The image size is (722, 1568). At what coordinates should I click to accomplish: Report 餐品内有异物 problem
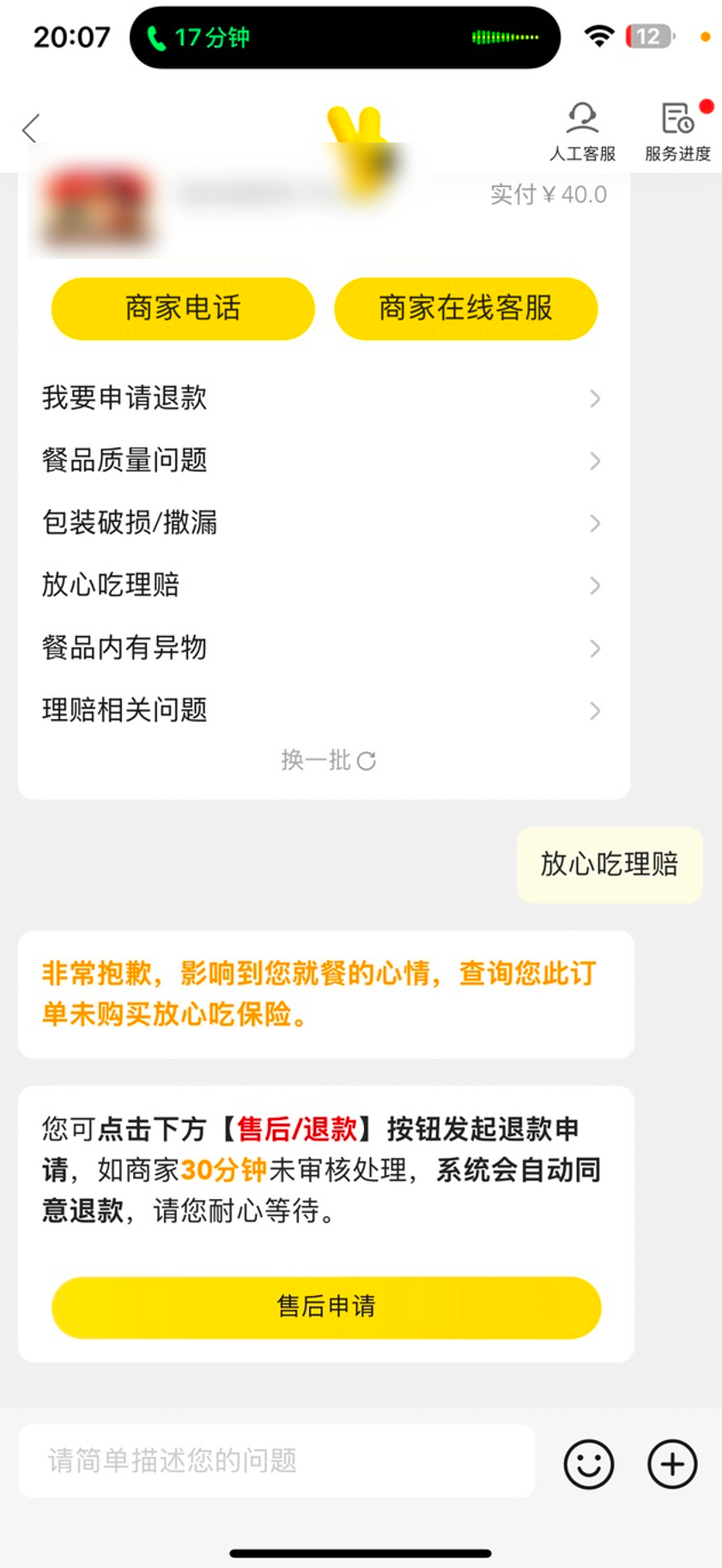(322, 648)
